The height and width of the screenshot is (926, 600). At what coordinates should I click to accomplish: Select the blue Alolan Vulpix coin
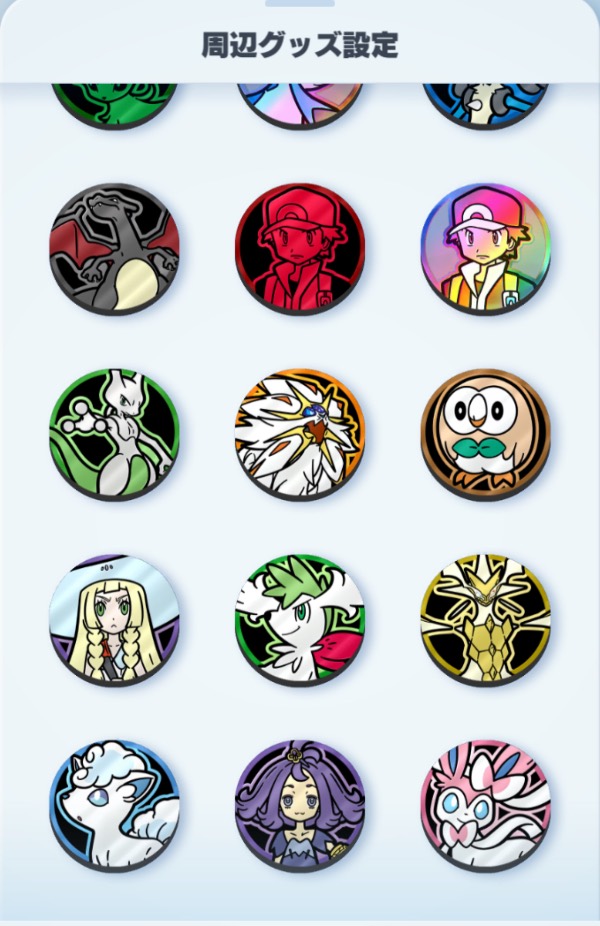114,805
